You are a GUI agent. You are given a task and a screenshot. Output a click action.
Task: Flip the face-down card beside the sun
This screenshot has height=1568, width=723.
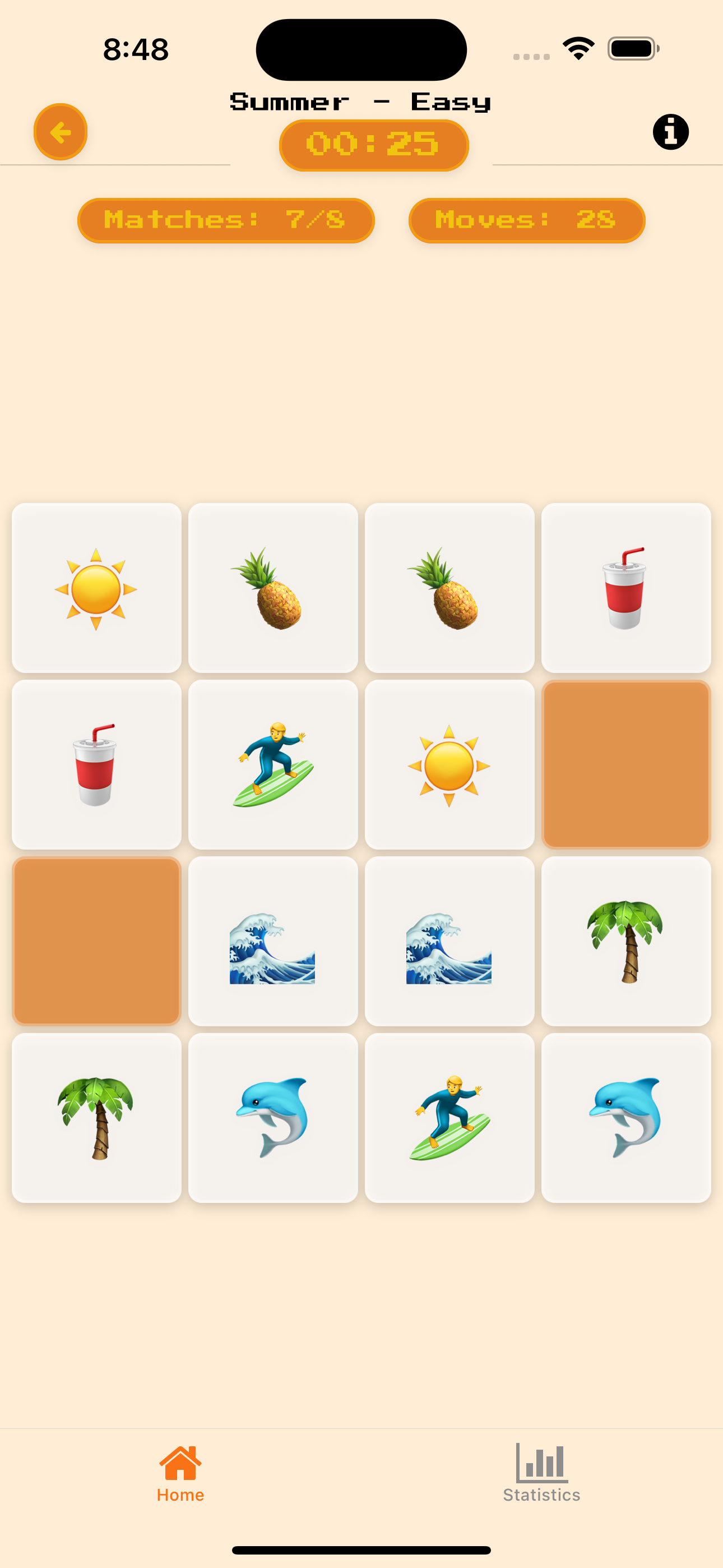pos(625,764)
